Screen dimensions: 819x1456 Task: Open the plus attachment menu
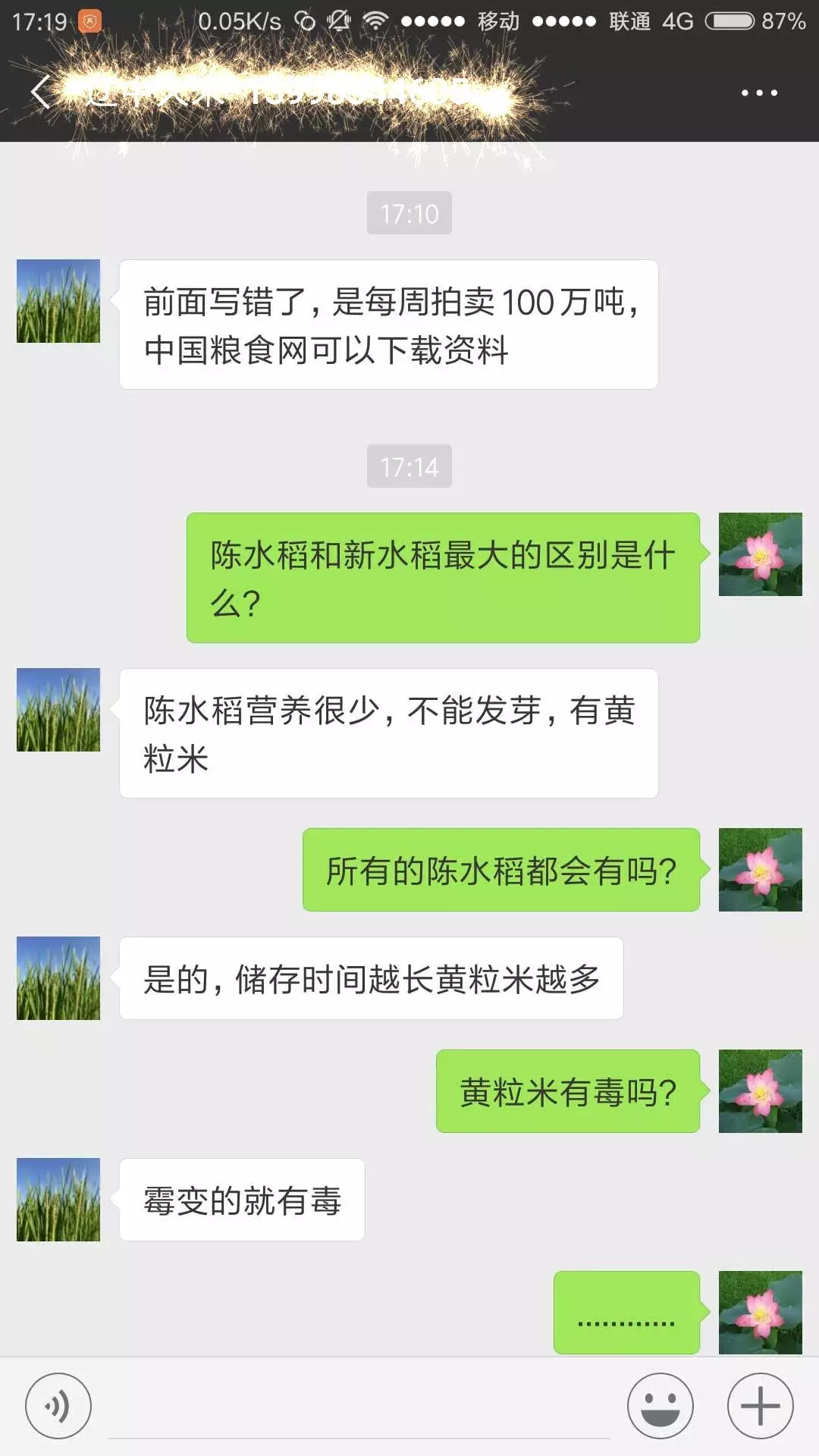760,1405
